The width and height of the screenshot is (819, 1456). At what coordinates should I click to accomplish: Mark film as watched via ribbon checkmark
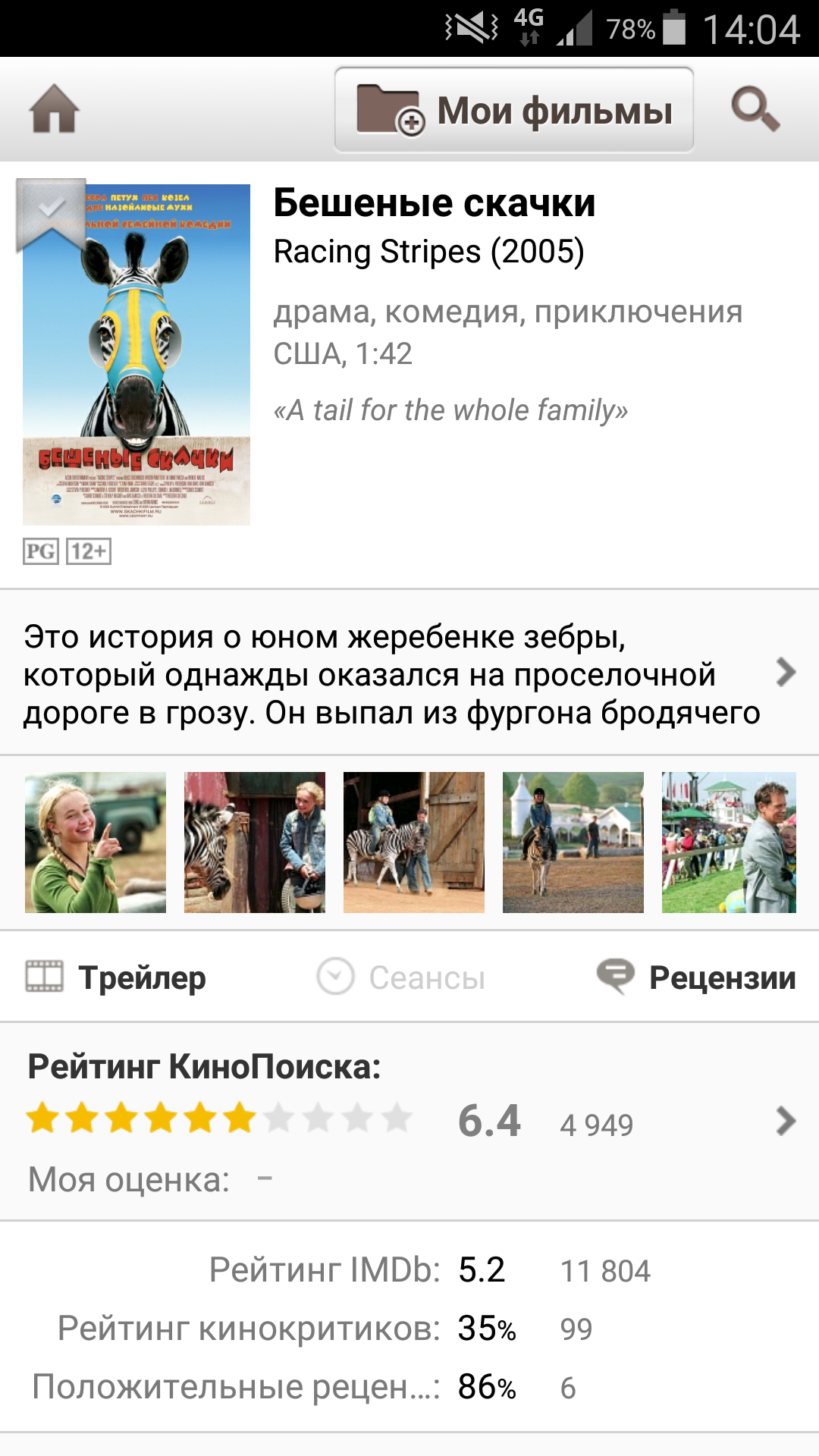pos(51,210)
